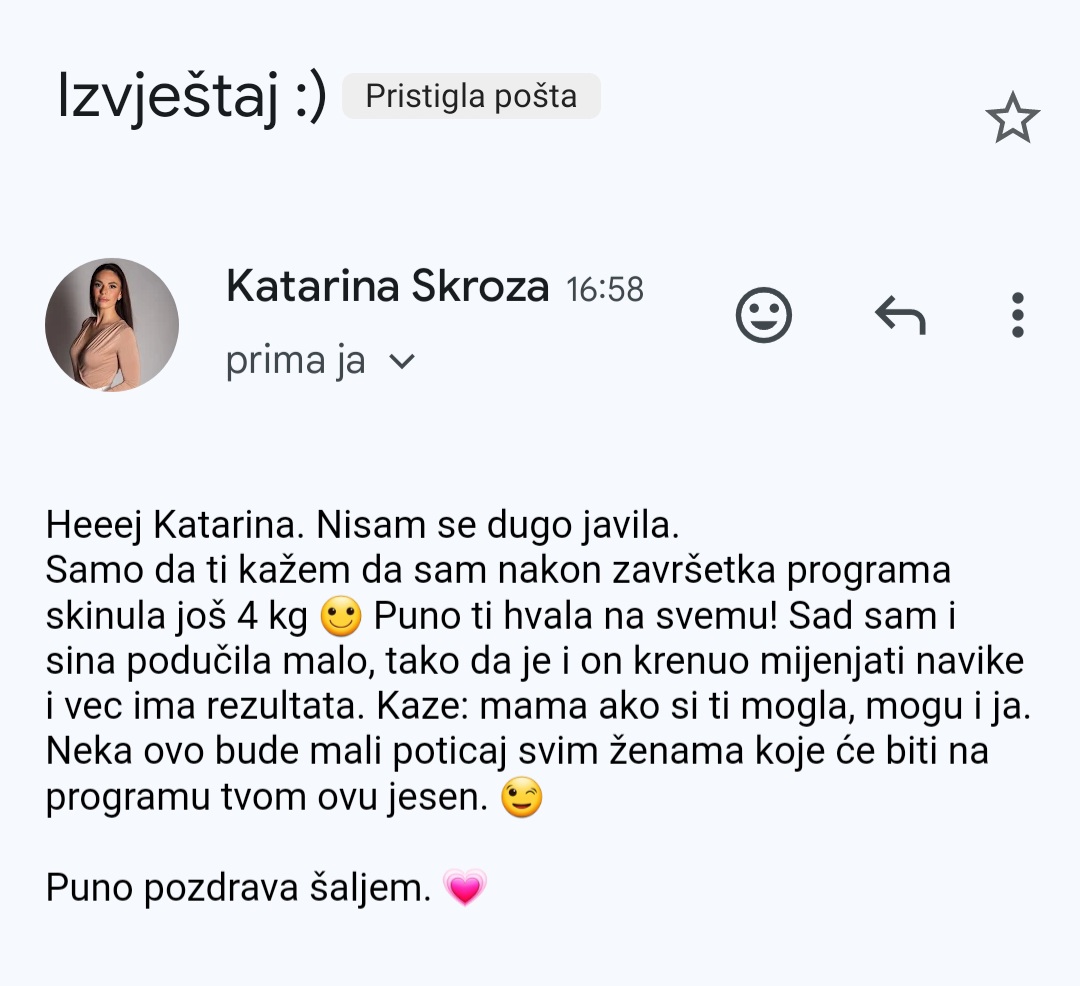
Task: Reply to Katarina Skroza's email
Action: tap(900, 316)
